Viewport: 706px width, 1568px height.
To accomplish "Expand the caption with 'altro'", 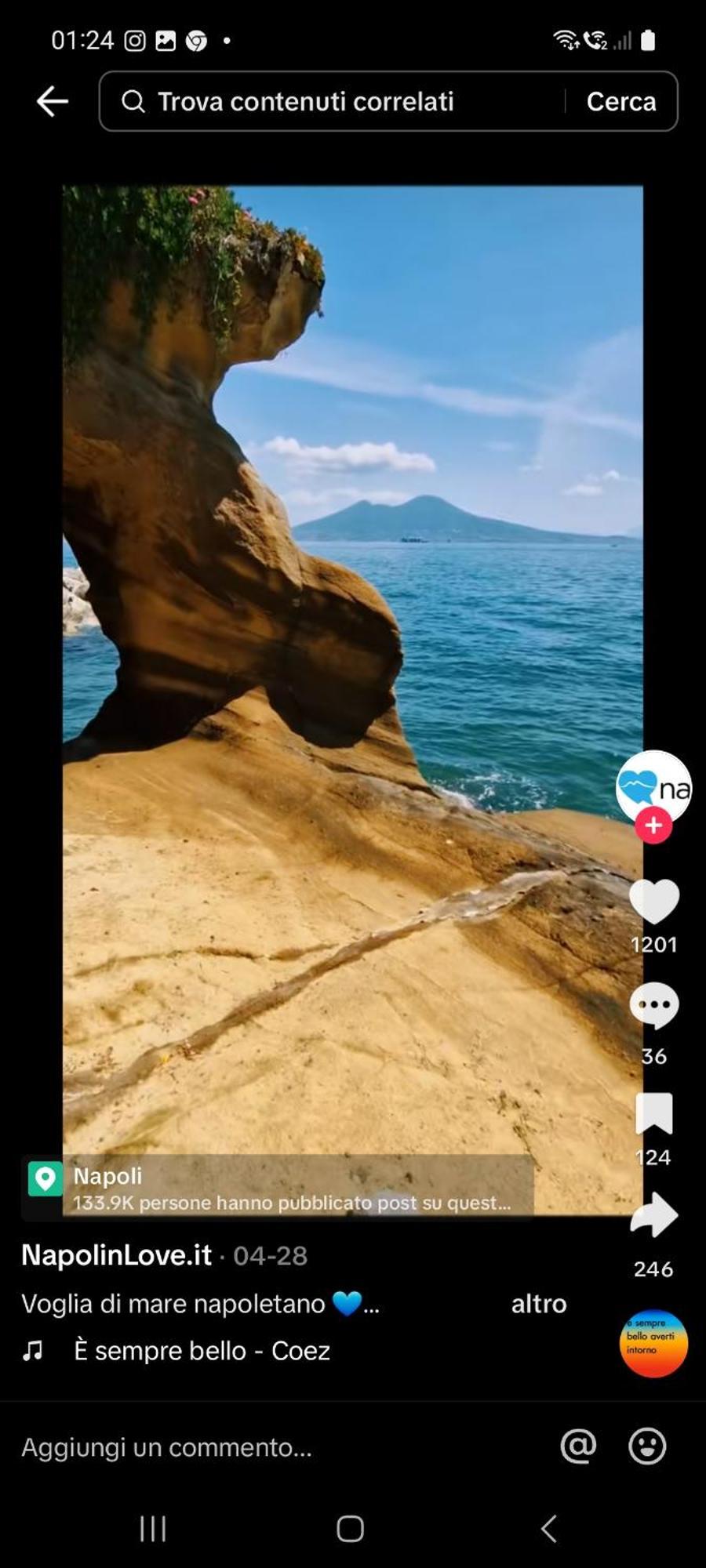I will pyautogui.click(x=538, y=1304).
